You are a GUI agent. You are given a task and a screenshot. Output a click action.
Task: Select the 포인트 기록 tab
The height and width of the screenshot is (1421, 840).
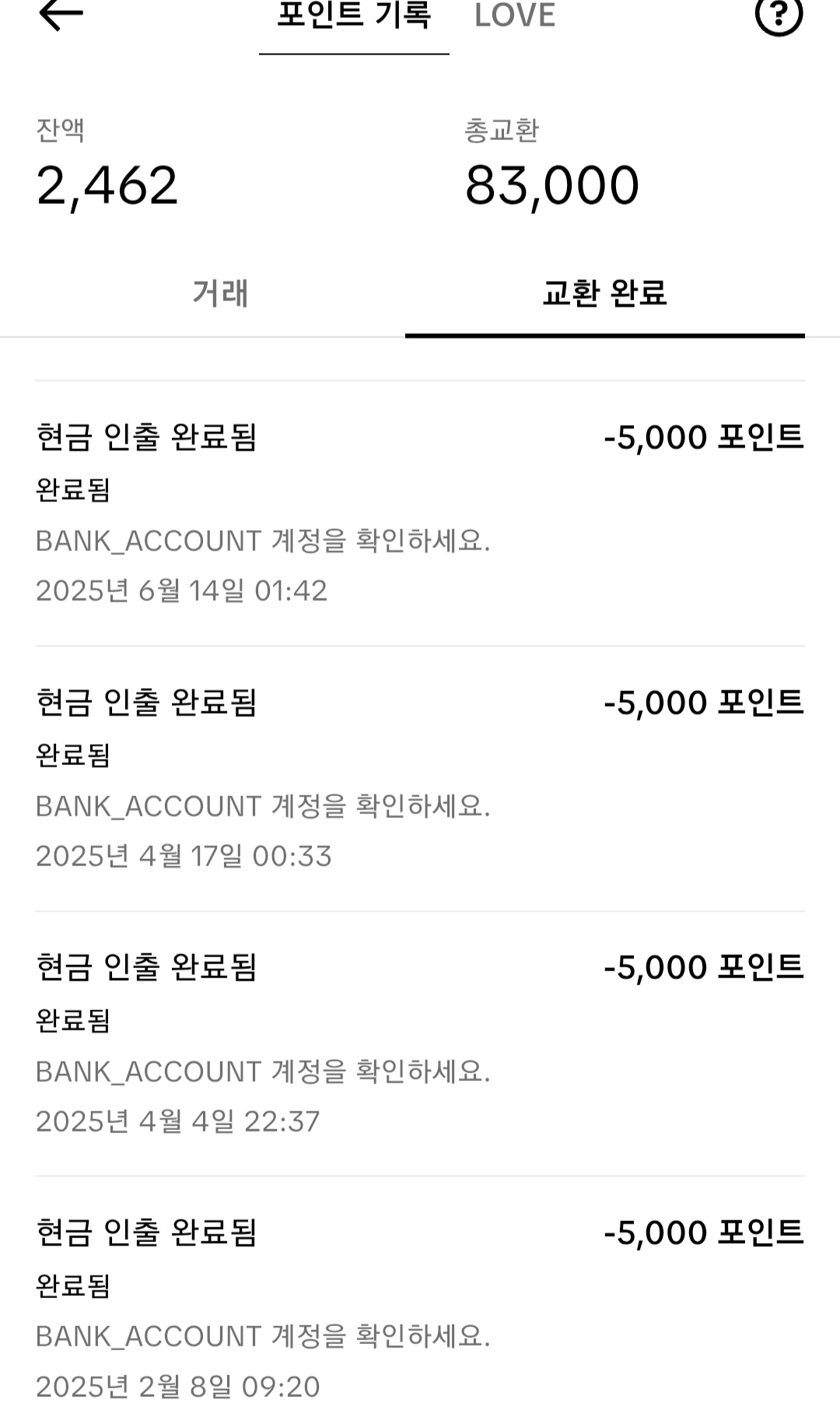[x=354, y=16]
